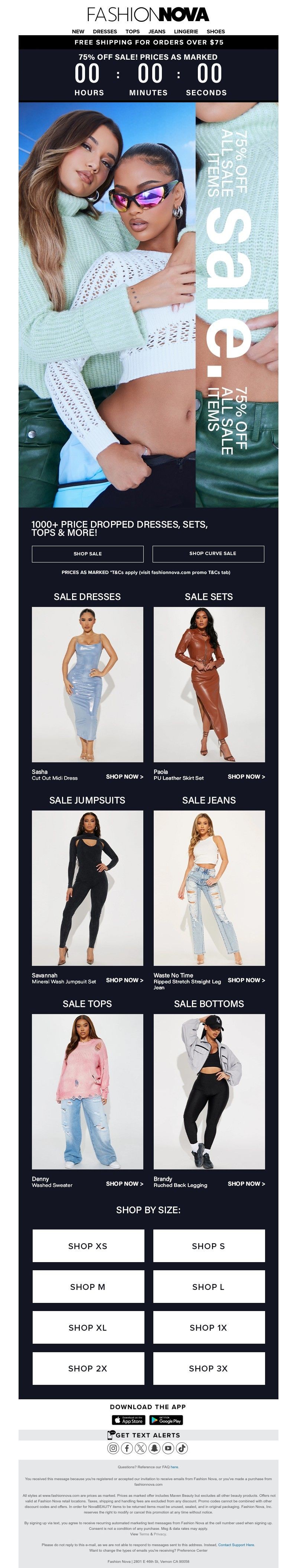Shop now for Sasha Cut Out Midi Dress

[x=124, y=777]
